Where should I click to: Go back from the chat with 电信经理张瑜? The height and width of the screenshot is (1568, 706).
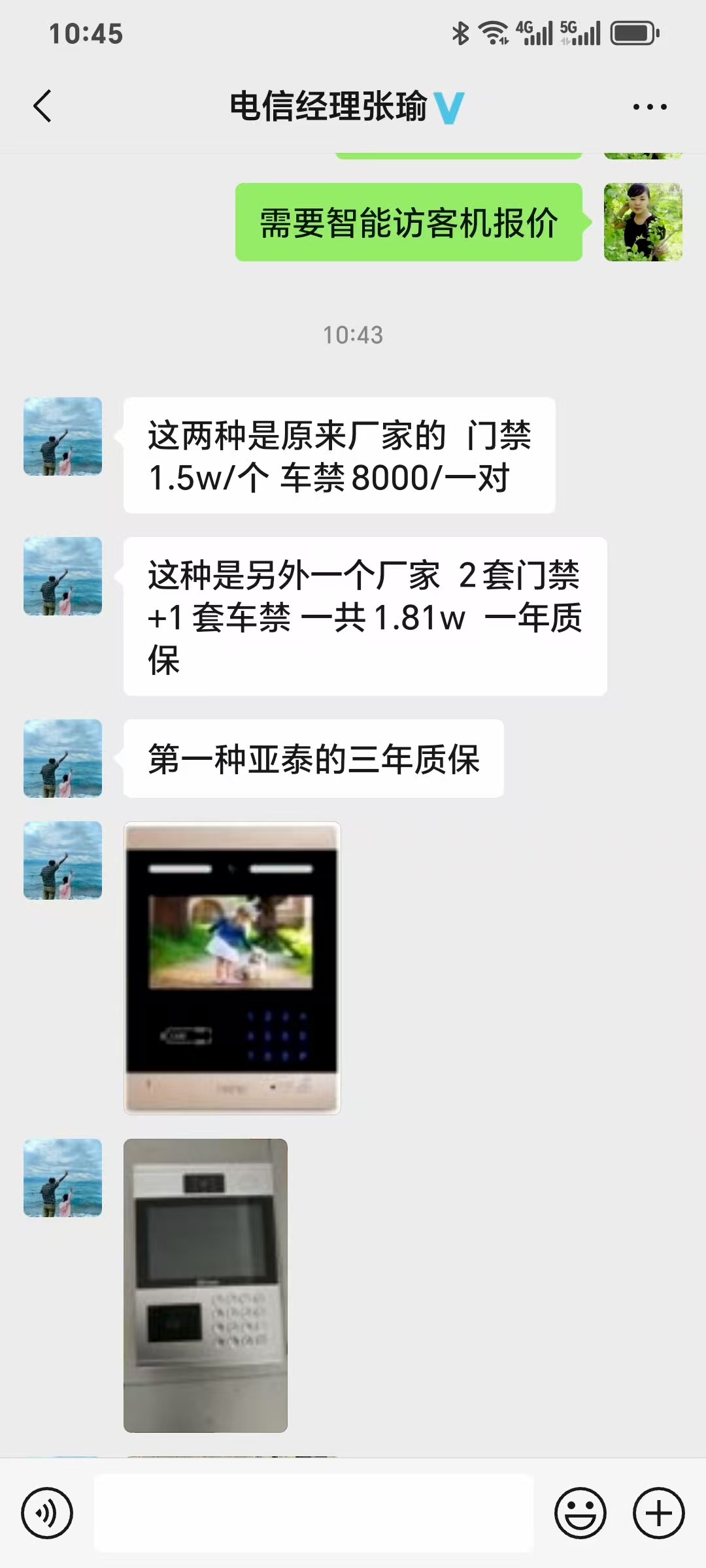[x=43, y=106]
